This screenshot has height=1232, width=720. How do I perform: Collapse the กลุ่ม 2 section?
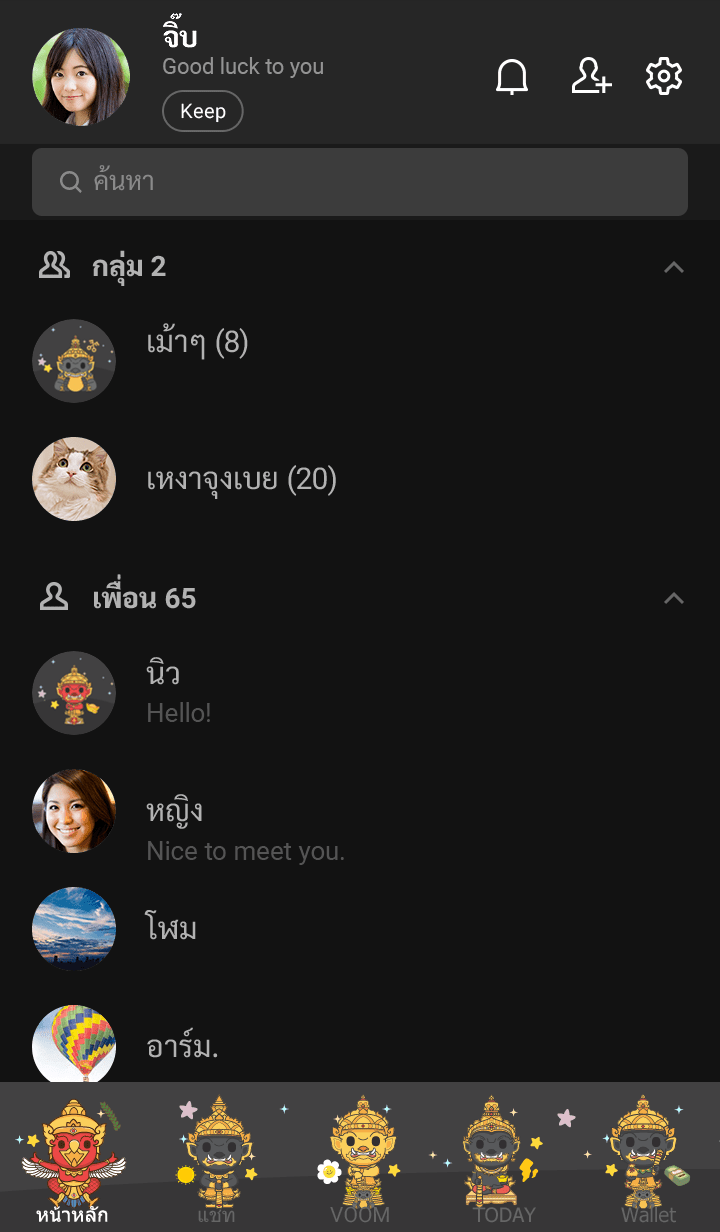(x=674, y=267)
